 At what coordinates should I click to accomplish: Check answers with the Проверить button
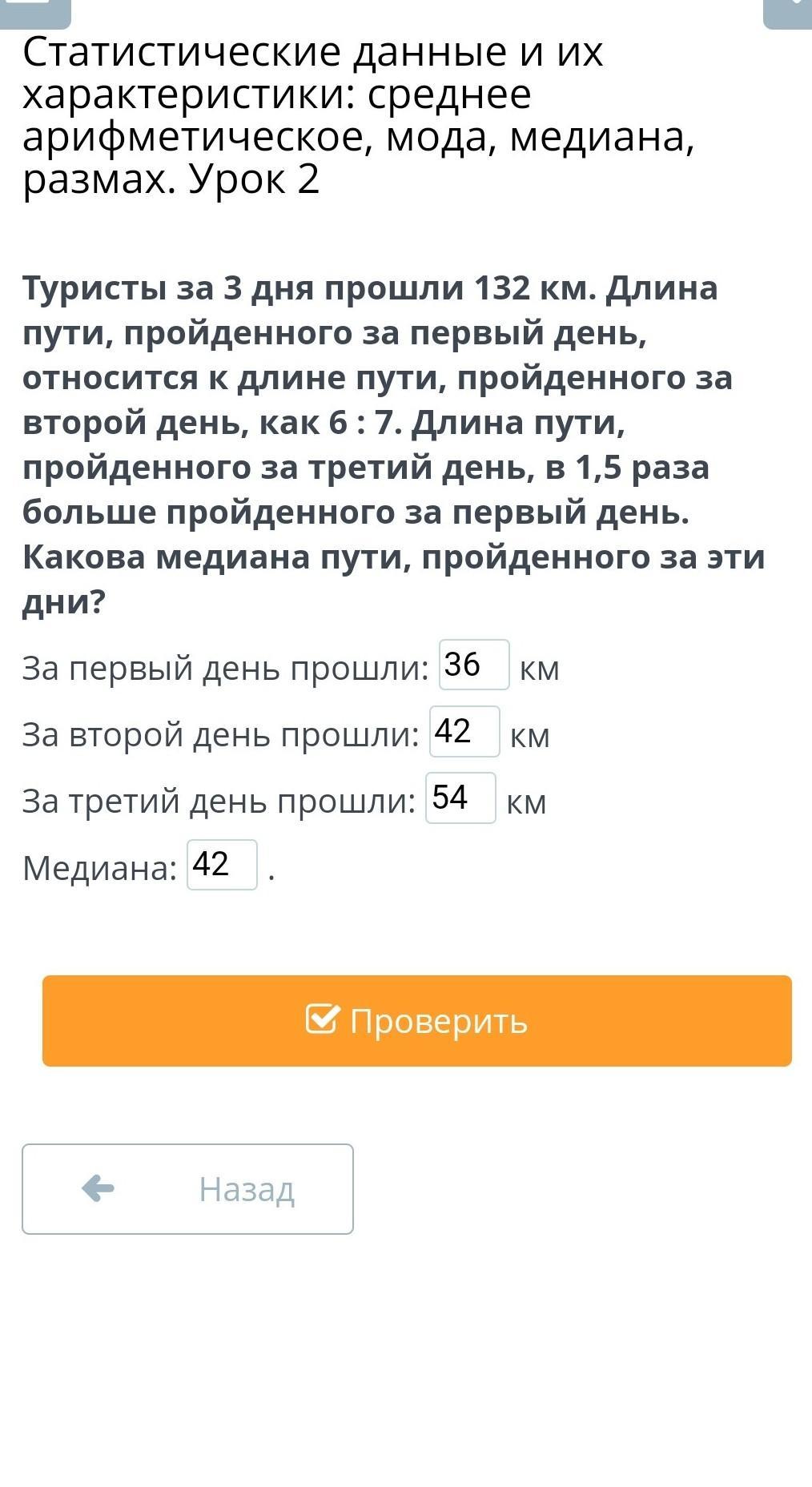click(417, 1021)
